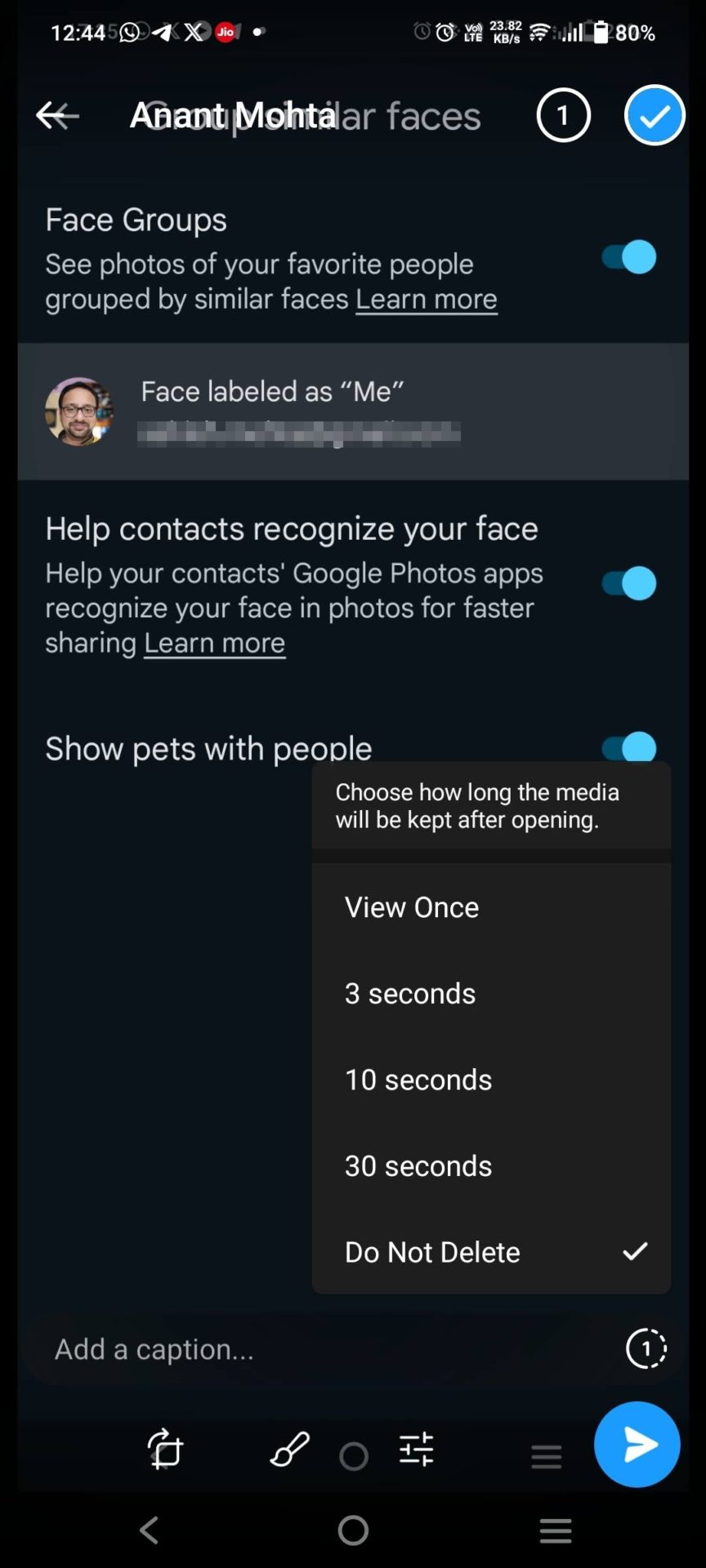706x1568 pixels.
Task: Tap the self-destruct timer beside the caption
Action: 646,1349
